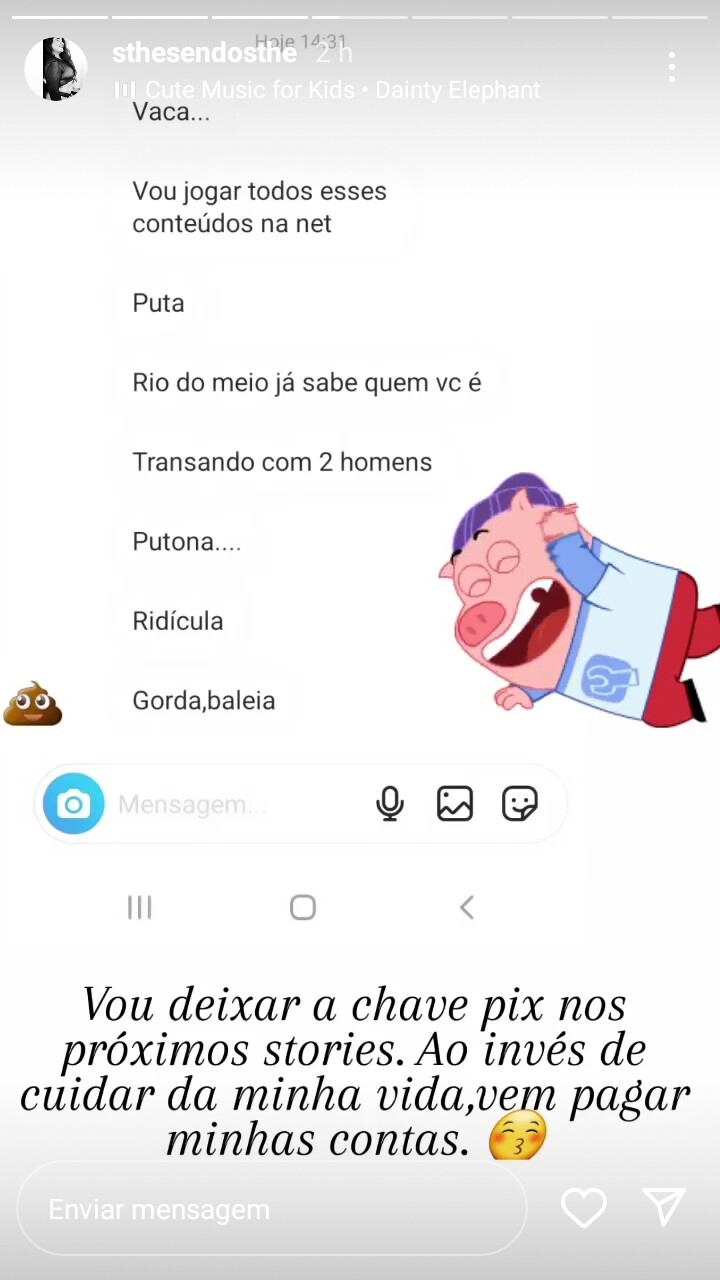Image resolution: width=720 pixels, height=1280 pixels.
Task: Like this story with the heart
Action: click(x=584, y=1208)
